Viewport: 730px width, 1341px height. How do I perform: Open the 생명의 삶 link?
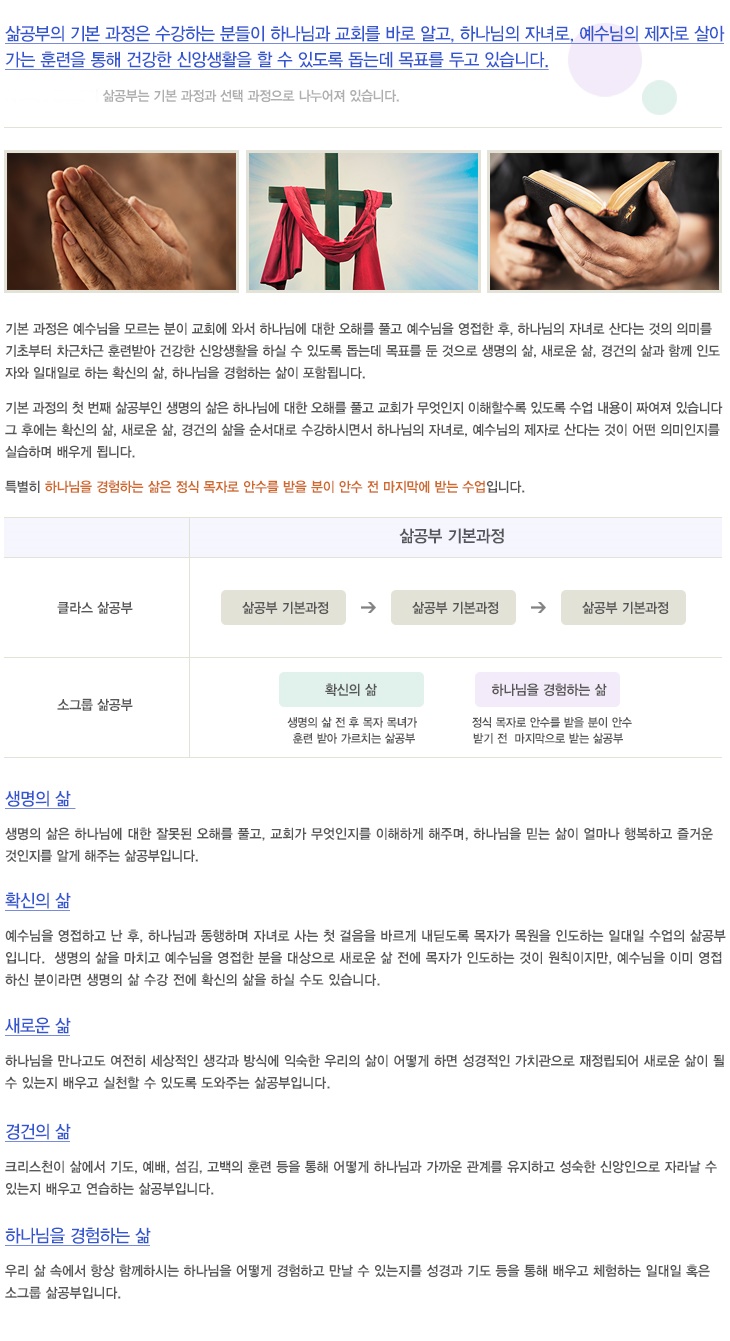pyautogui.click(x=38, y=798)
